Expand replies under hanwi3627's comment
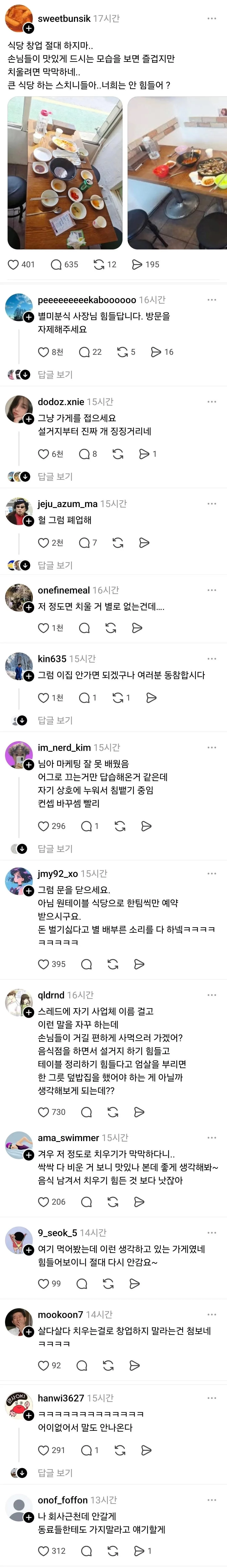The image size is (227, 1568). pos(55,1473)
